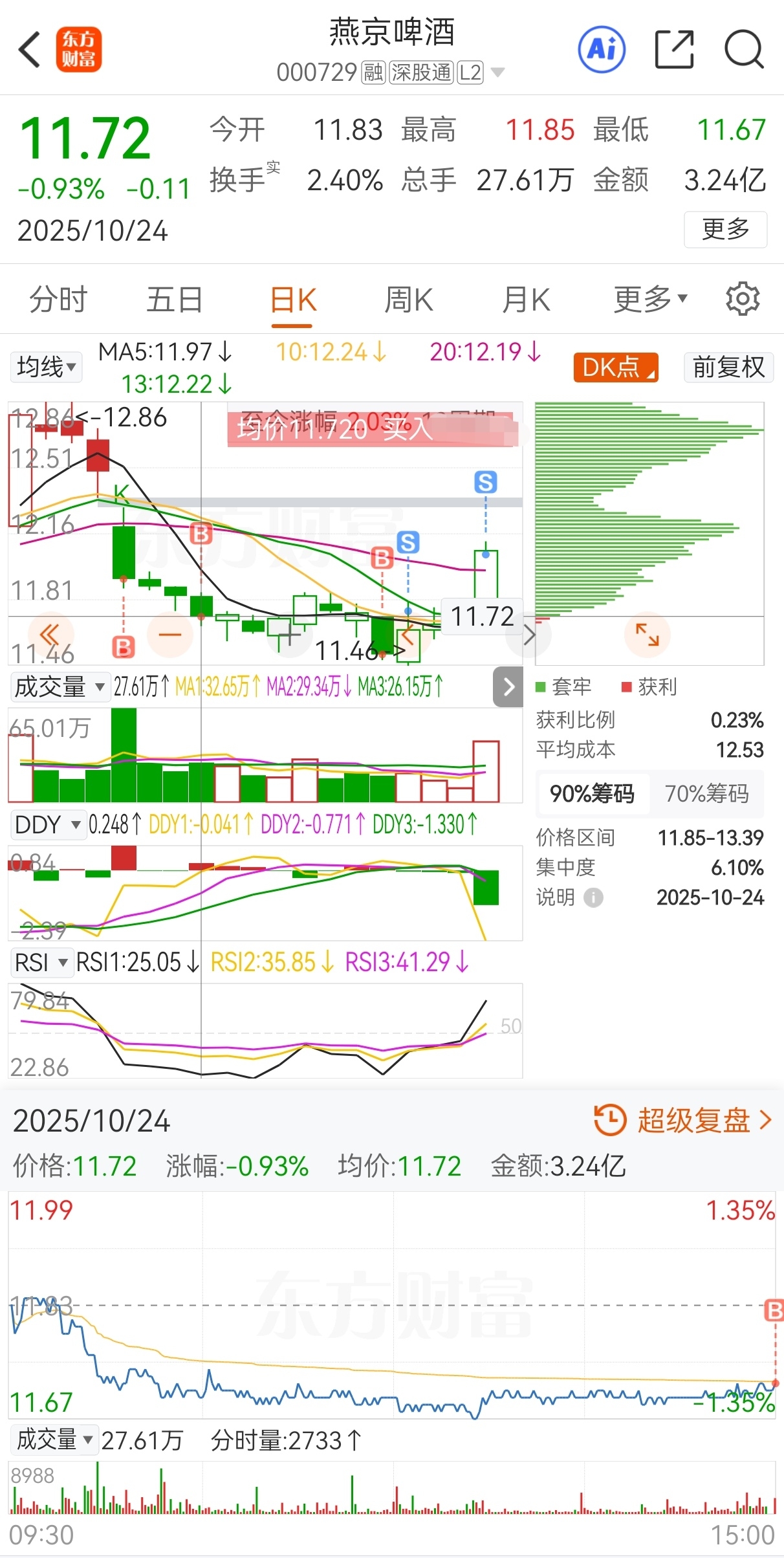Open the AI assistant icon
Screen dimensions: 784x1558
[x=602, y=49]
